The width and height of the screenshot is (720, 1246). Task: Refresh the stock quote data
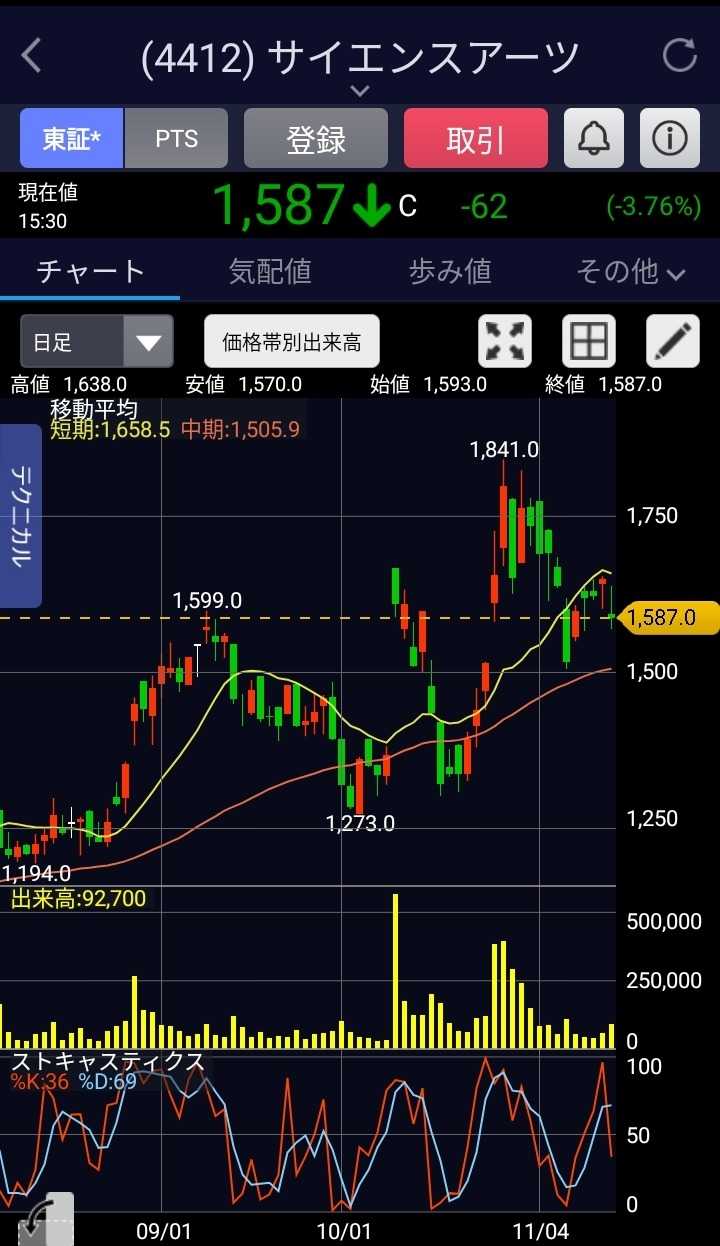point(680,56)
